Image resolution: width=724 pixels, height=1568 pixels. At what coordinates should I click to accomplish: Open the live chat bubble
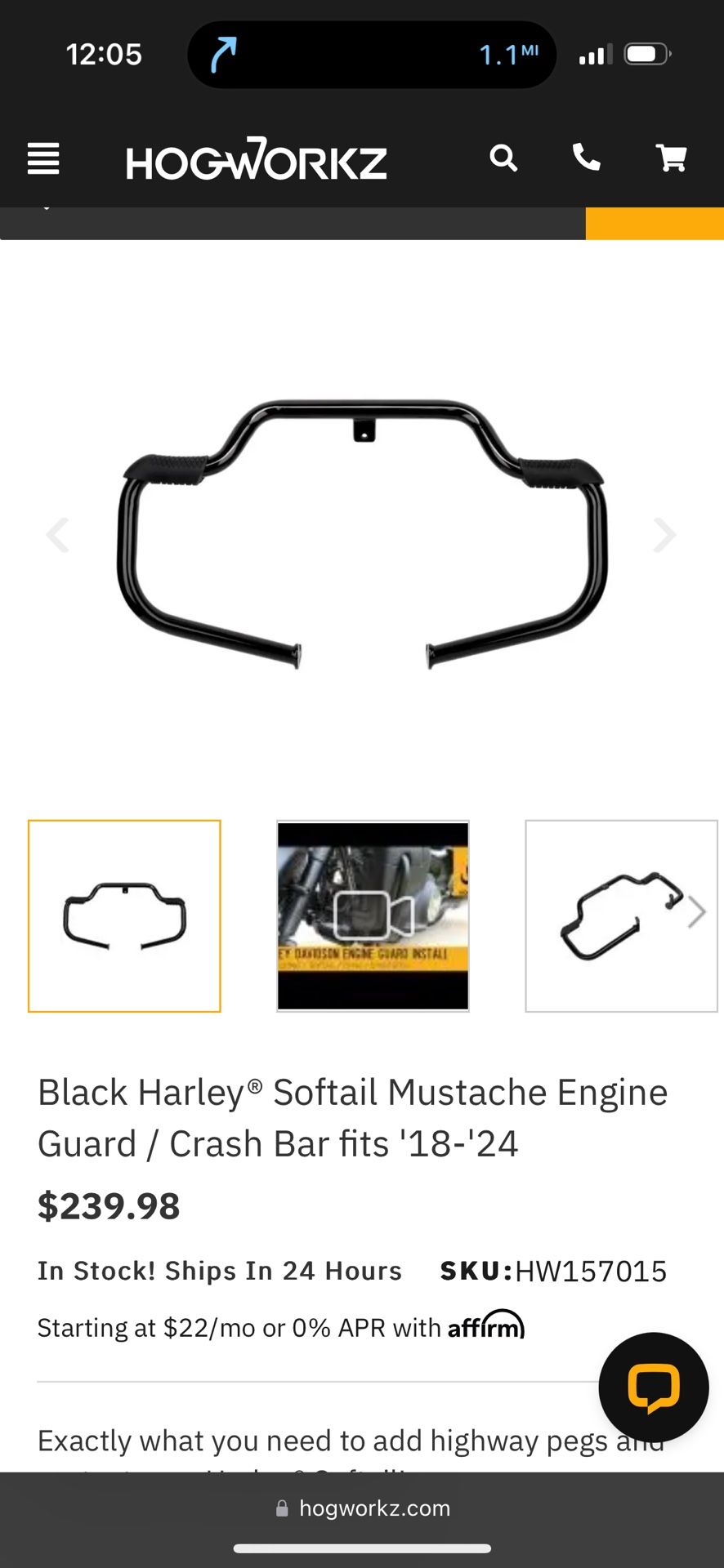point(654,1387)
